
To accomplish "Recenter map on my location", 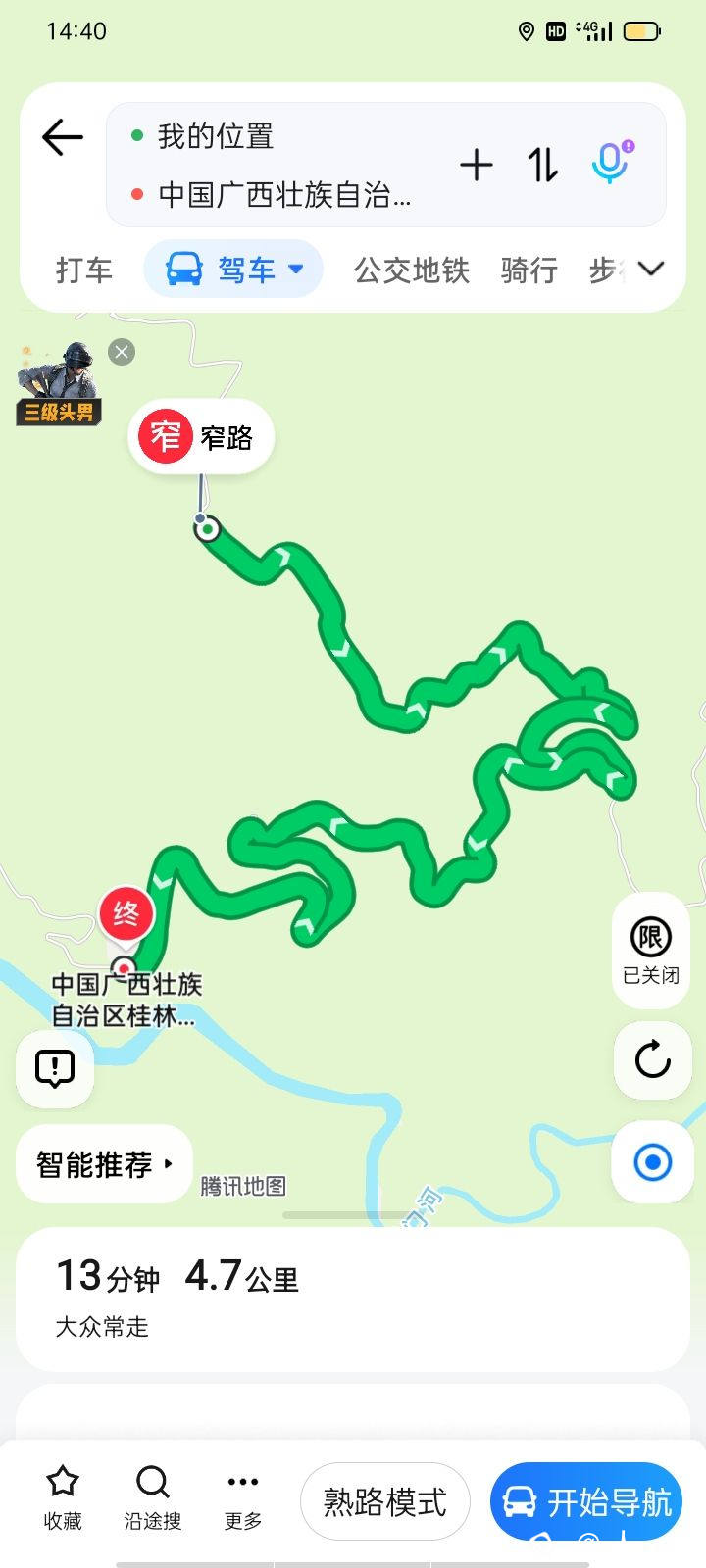I will (x=652, y=1162).
